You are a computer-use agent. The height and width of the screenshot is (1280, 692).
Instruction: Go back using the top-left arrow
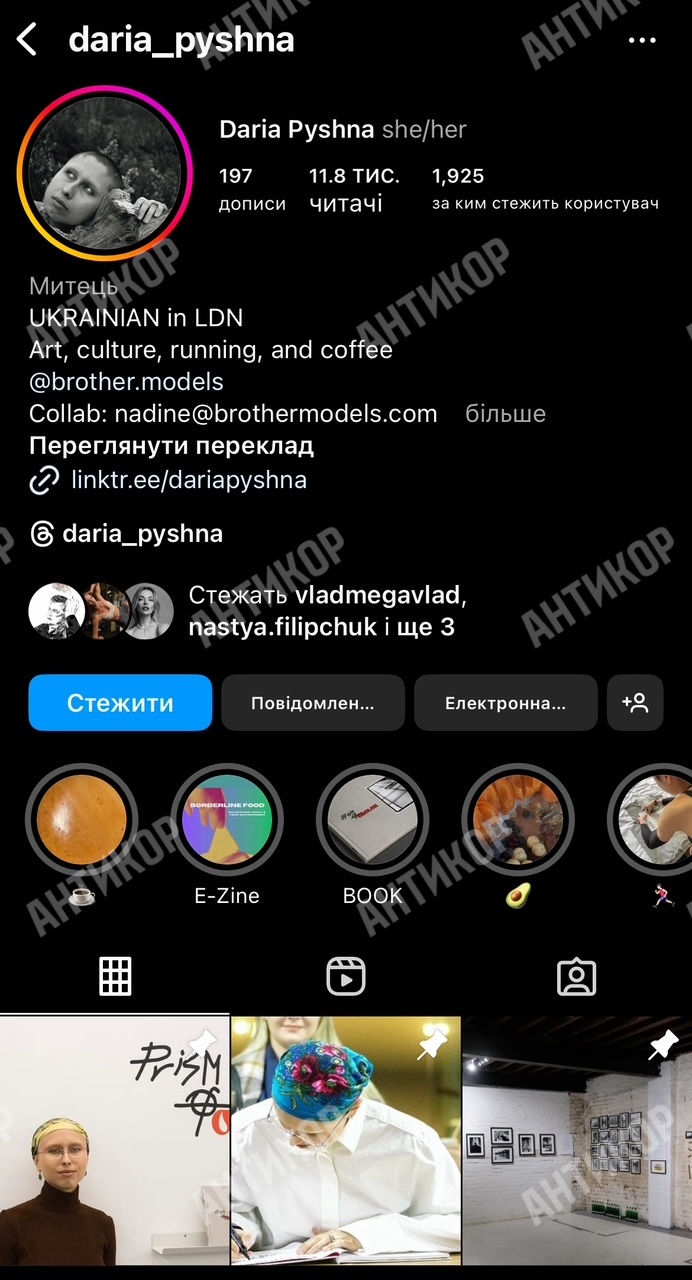(27, 41)
